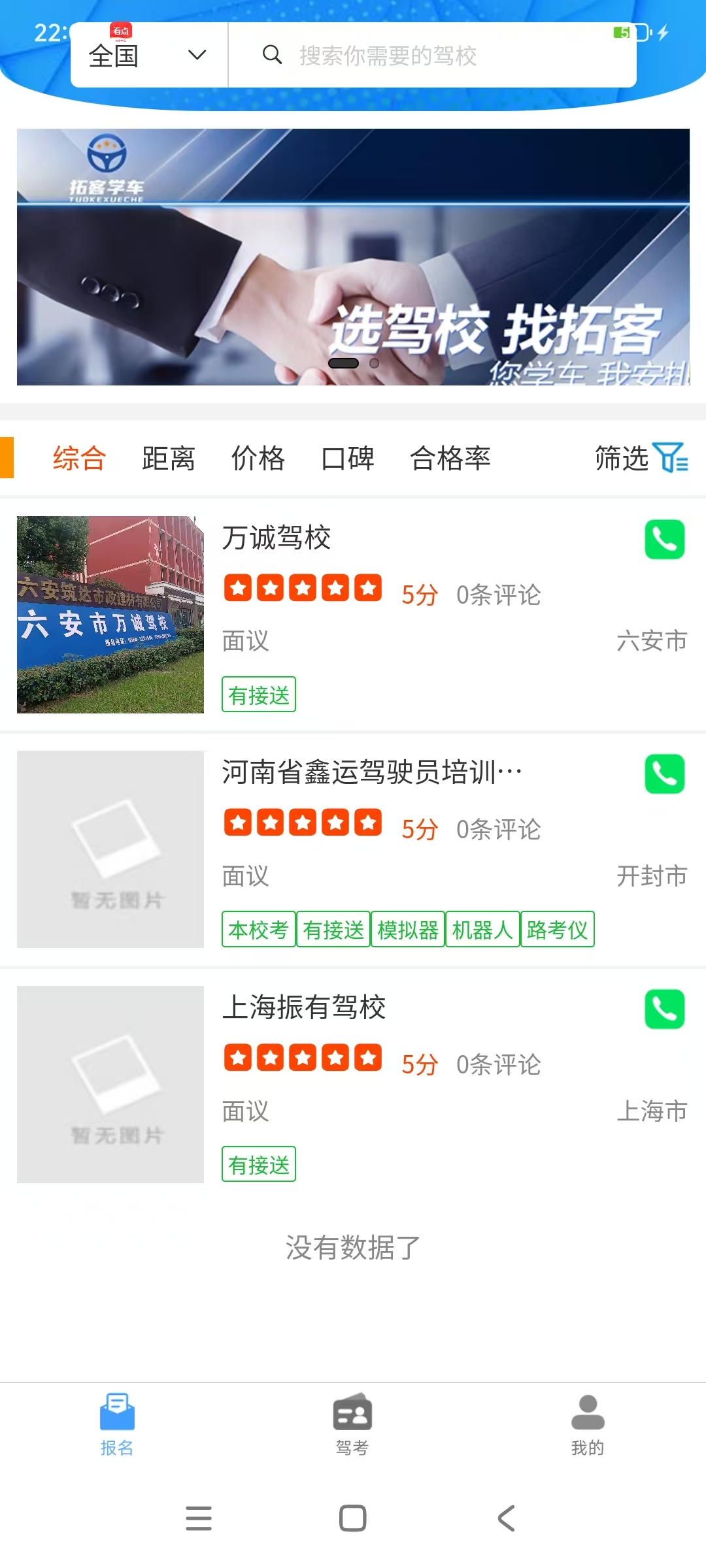The width and height of the screenshot is (706, 1568).
Task: Open the 选驾校 找拓客 banner
Action: point(353,257)
